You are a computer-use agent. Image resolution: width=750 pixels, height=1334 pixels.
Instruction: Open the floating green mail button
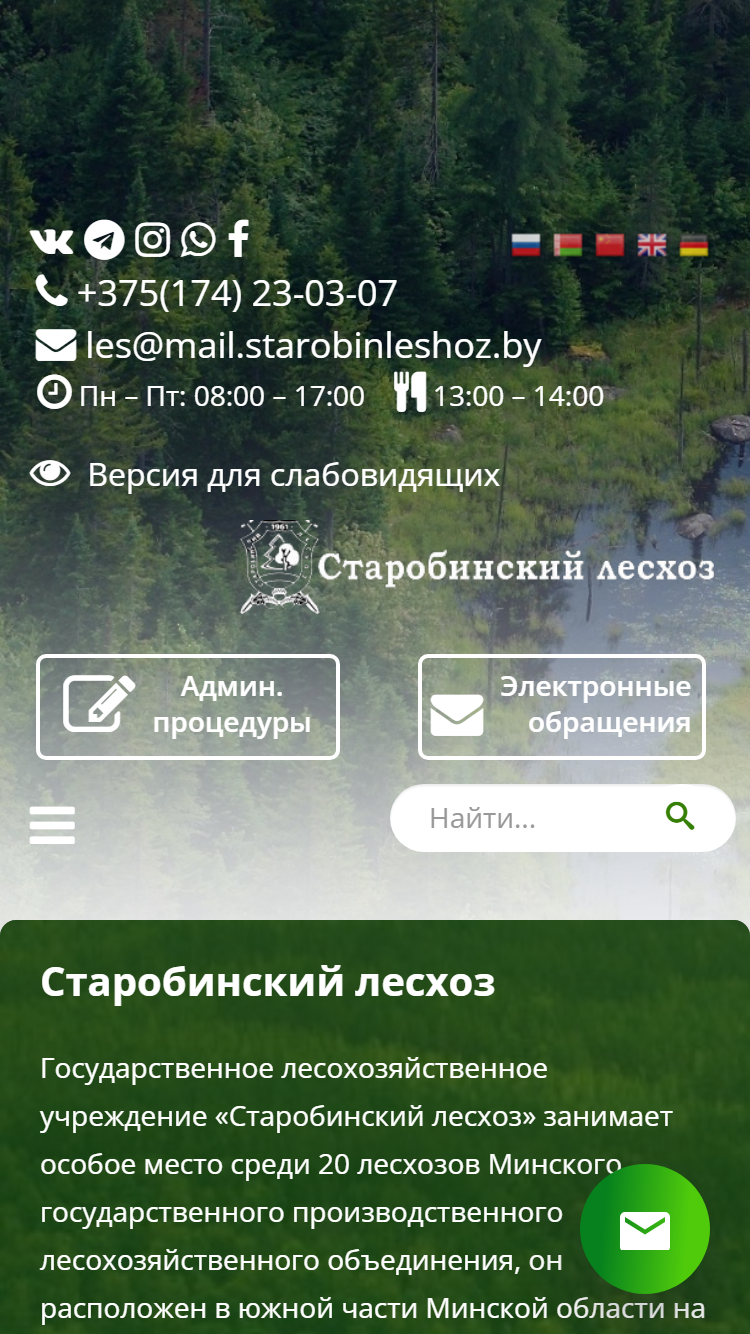(x=645, y=1229)
